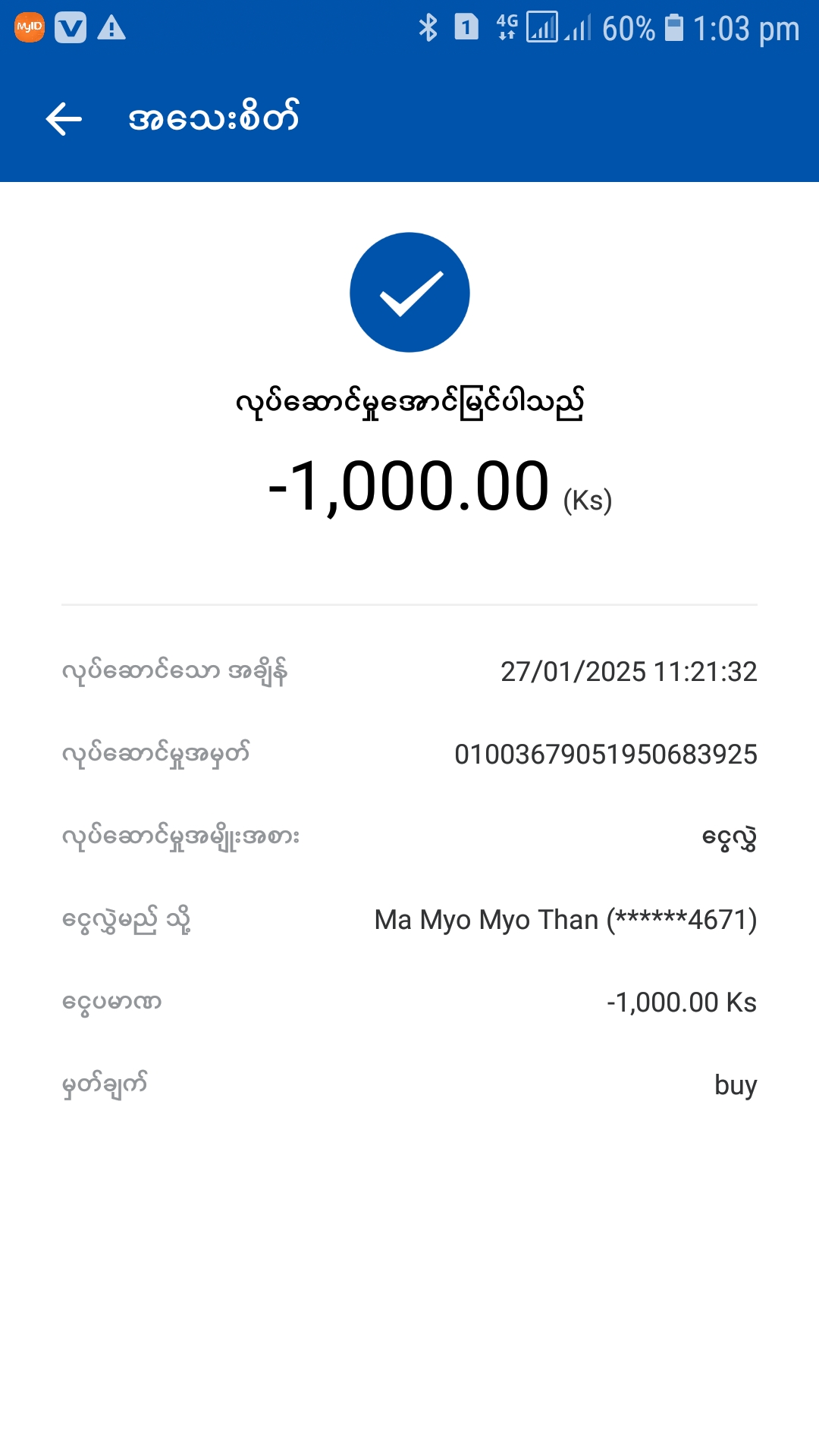
Task: Go back using the top-left arrow
Action: click(x=64, y=119)
